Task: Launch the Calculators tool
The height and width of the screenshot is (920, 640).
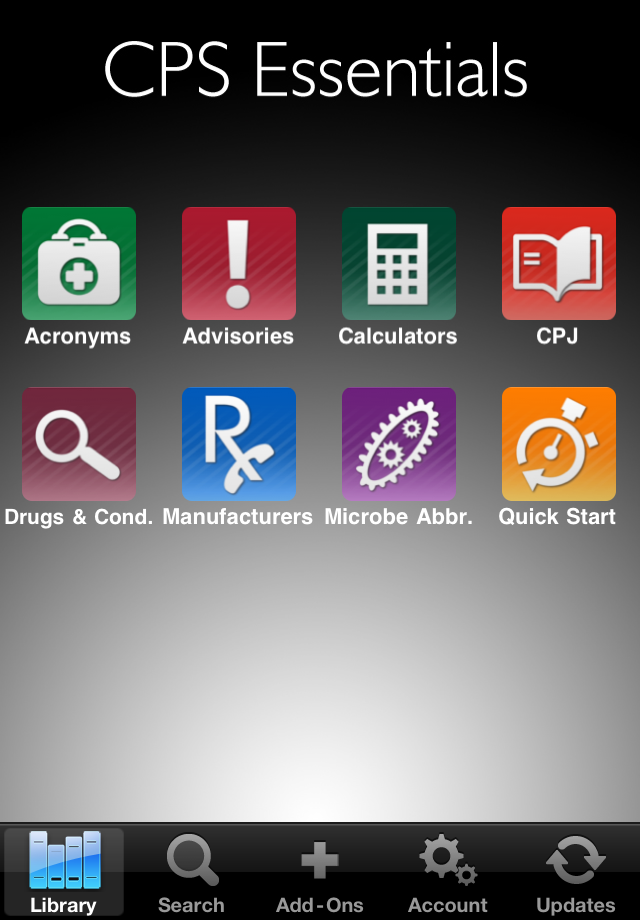Action: 399,264
